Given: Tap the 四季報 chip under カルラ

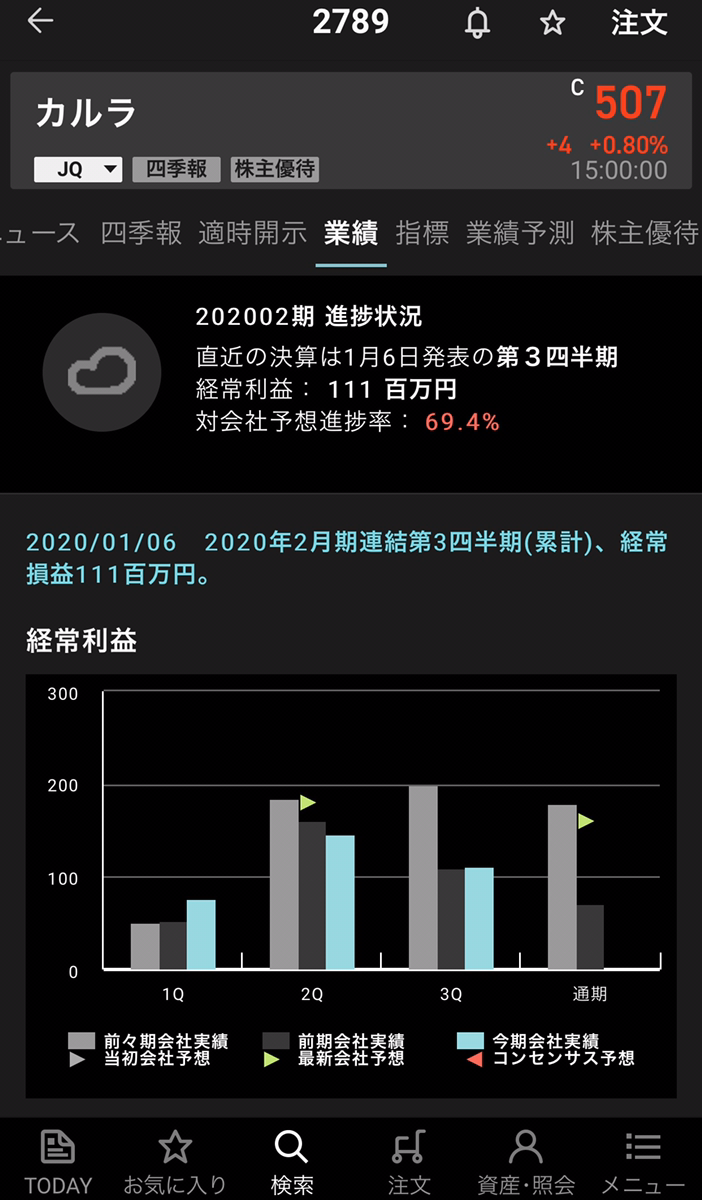Looking at the screenshot, I should (176, 169).
